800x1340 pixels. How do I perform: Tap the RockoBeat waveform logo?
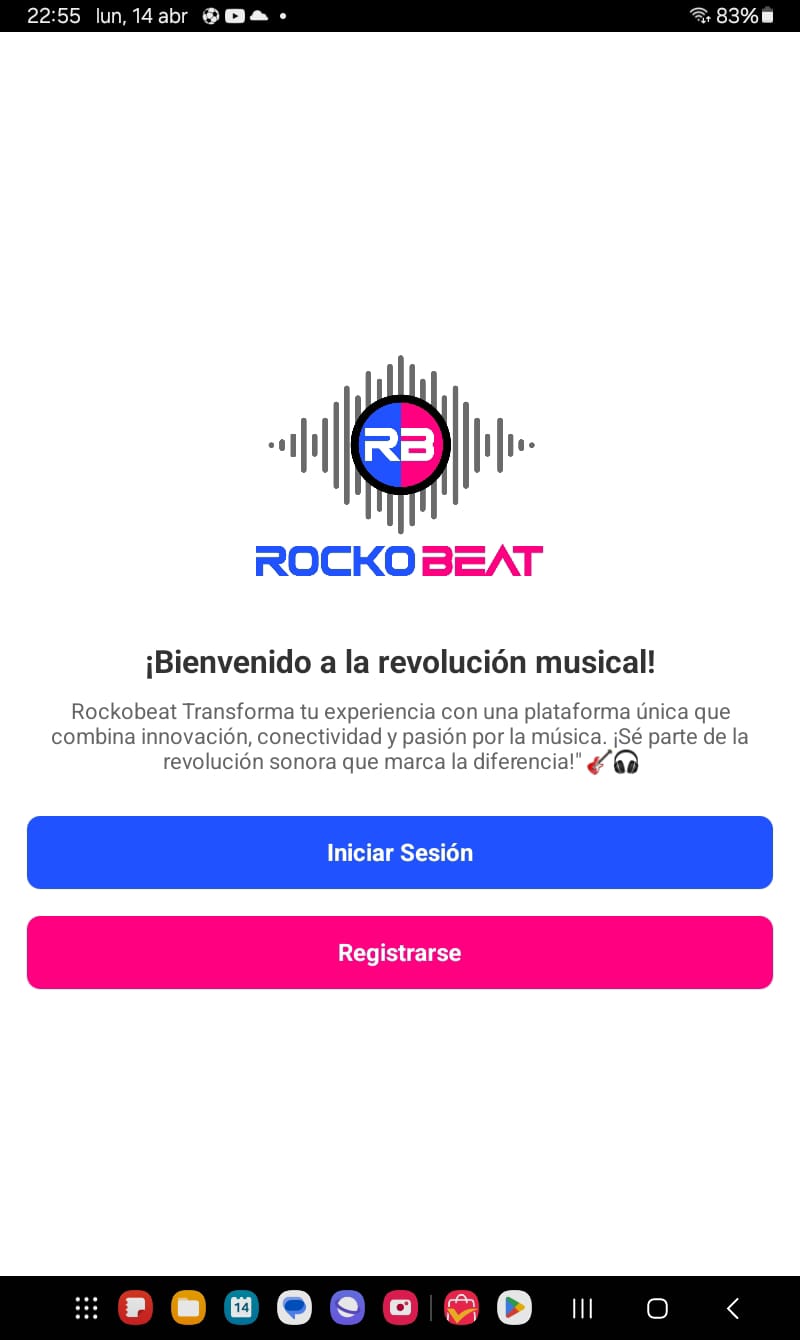400,445
